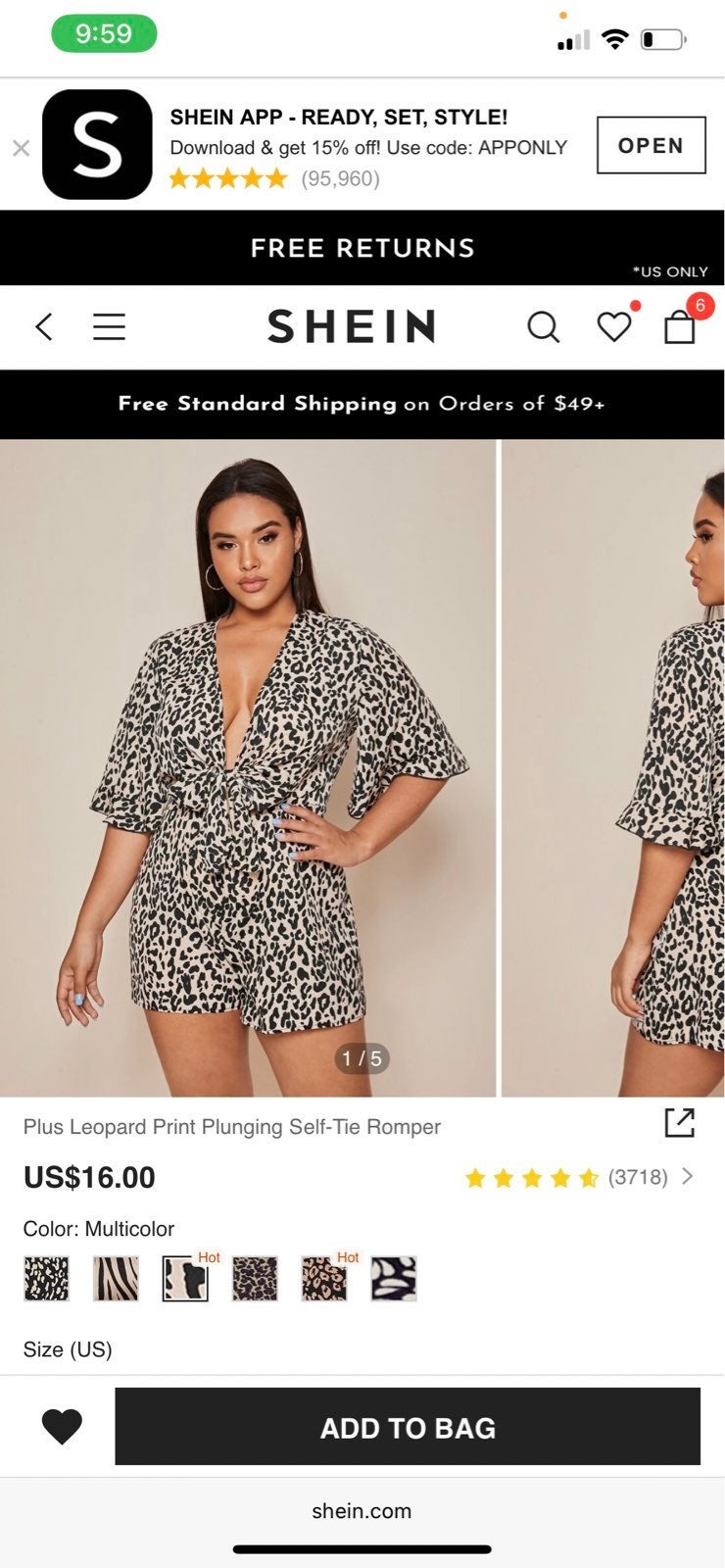This screenshot has height=1568, width=725.
Task: Save item with the heart beside Add to Bag
Action: click(x=62, y=1427)
